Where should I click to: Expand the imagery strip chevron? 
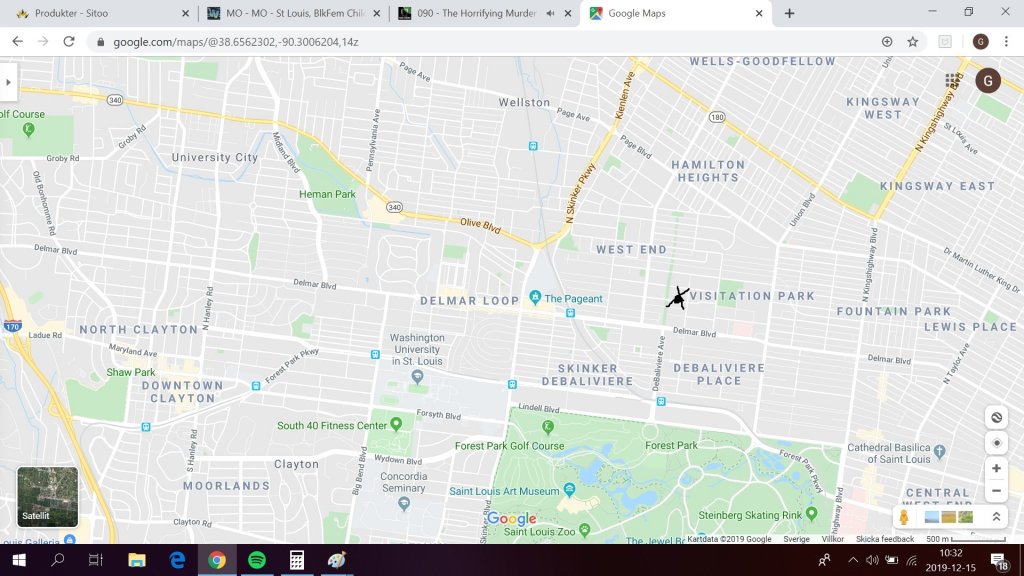[996, 517]
